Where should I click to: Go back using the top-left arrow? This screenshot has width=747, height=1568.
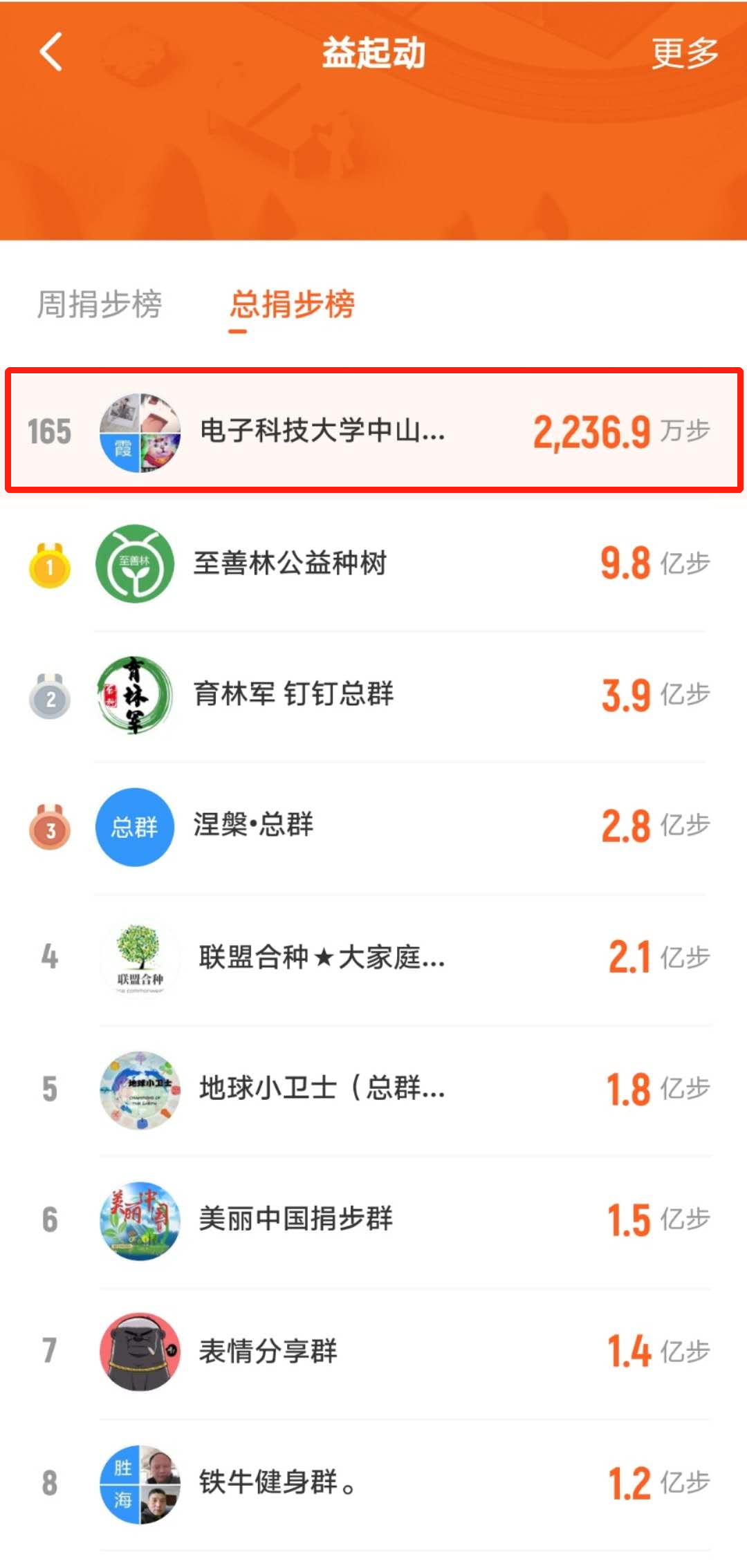pyautogui.click(x=51, y=52)
